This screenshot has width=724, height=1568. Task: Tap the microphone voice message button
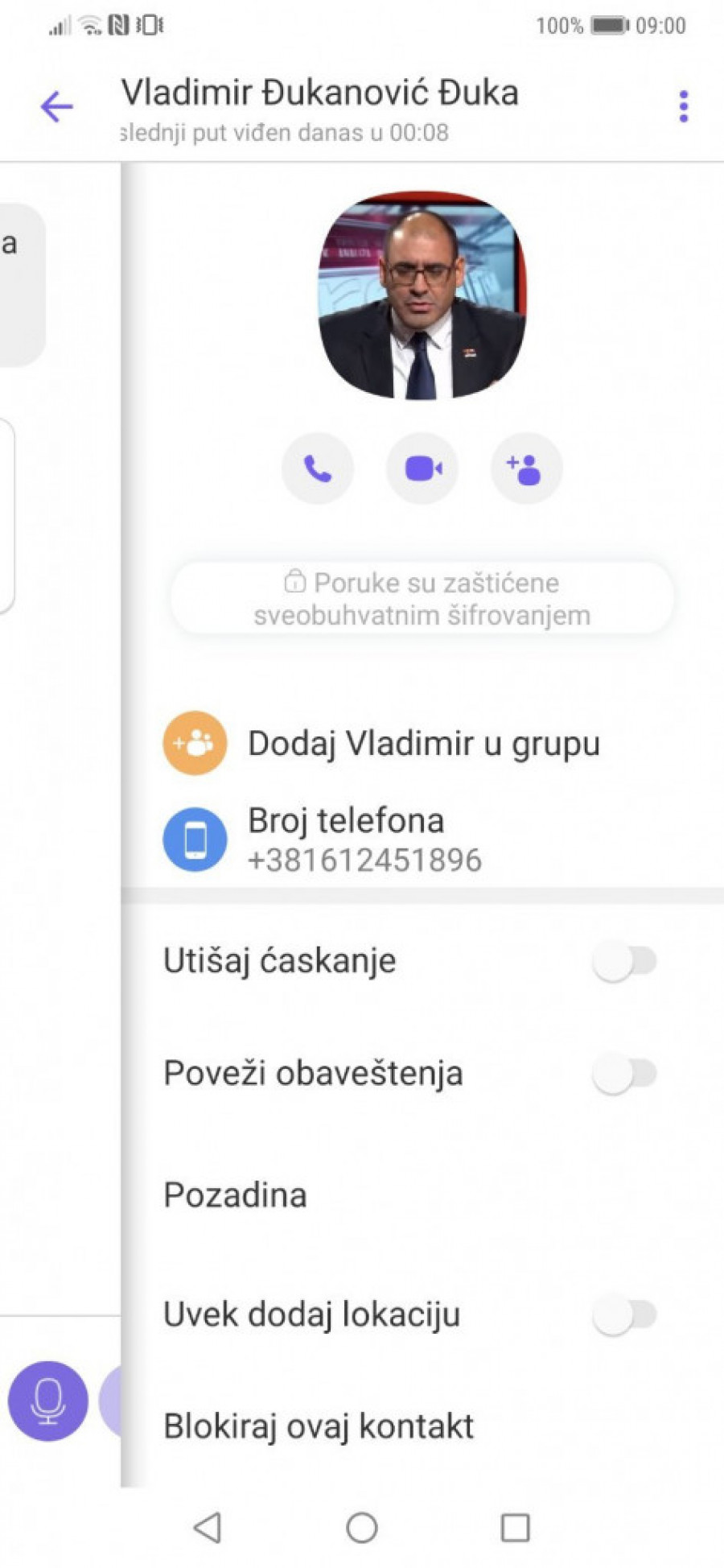coord(48,1401)
